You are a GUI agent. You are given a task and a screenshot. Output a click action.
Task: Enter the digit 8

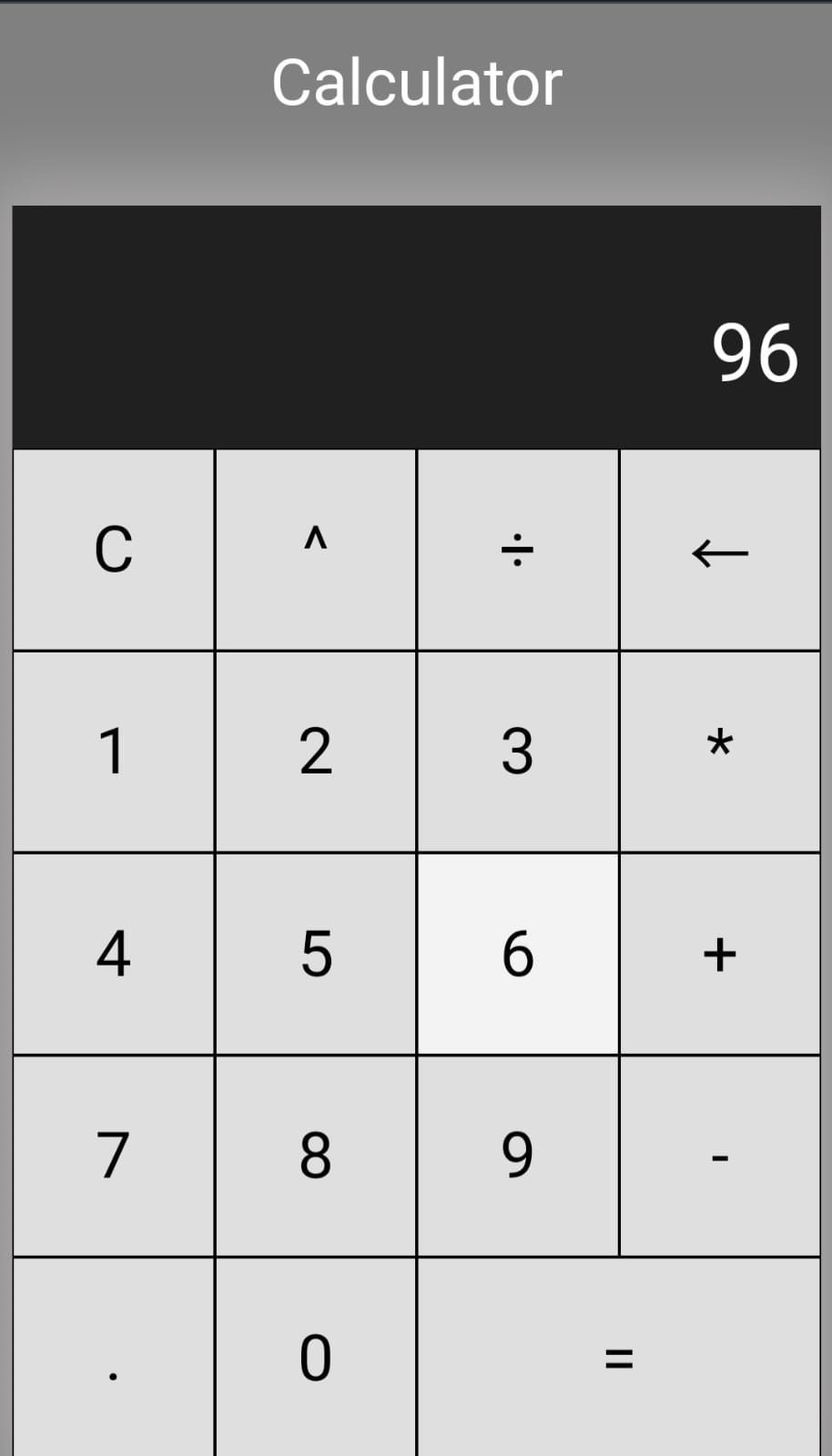pyautogui.click(x=316, y=1157)
